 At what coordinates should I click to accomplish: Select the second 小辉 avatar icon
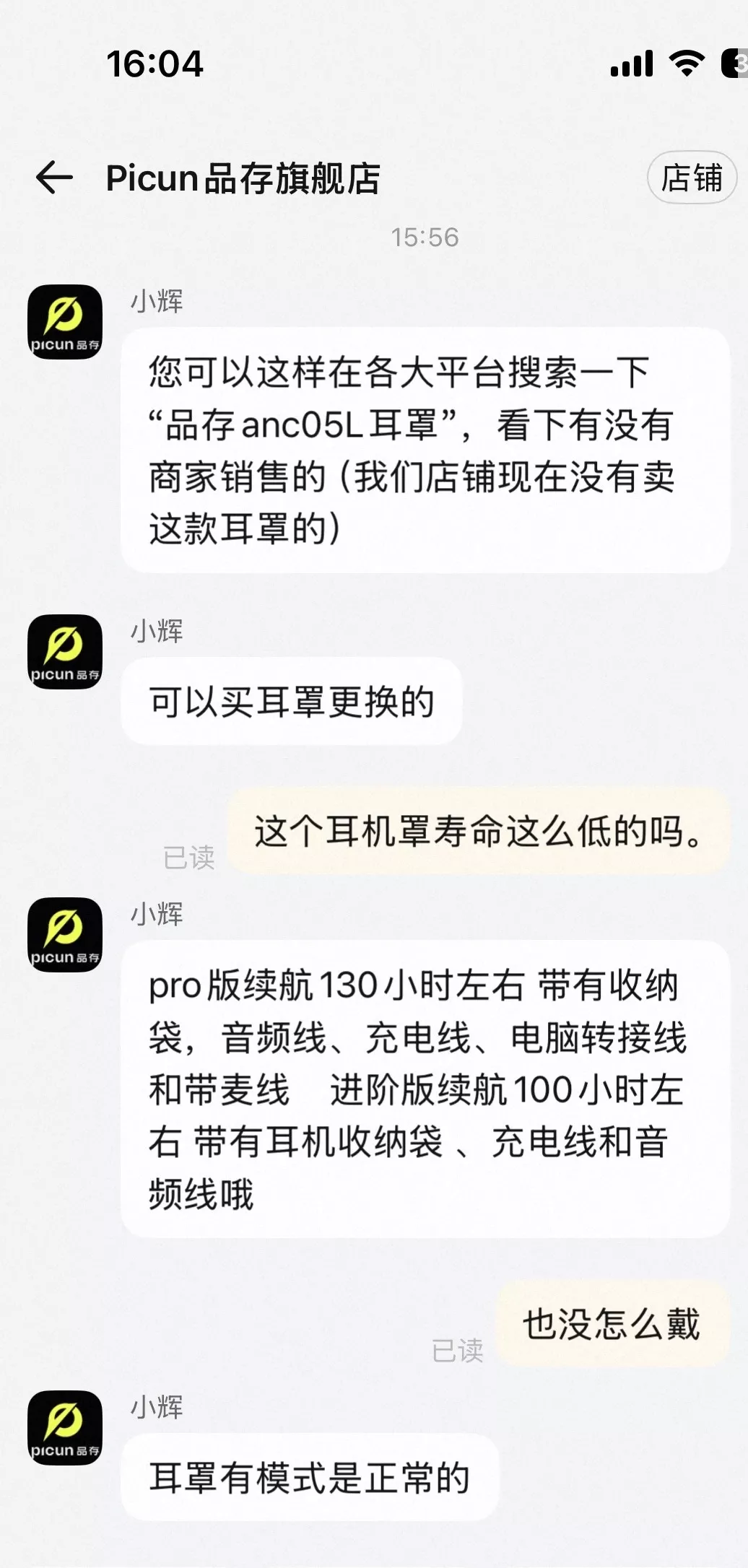click(x=64, y=652)
